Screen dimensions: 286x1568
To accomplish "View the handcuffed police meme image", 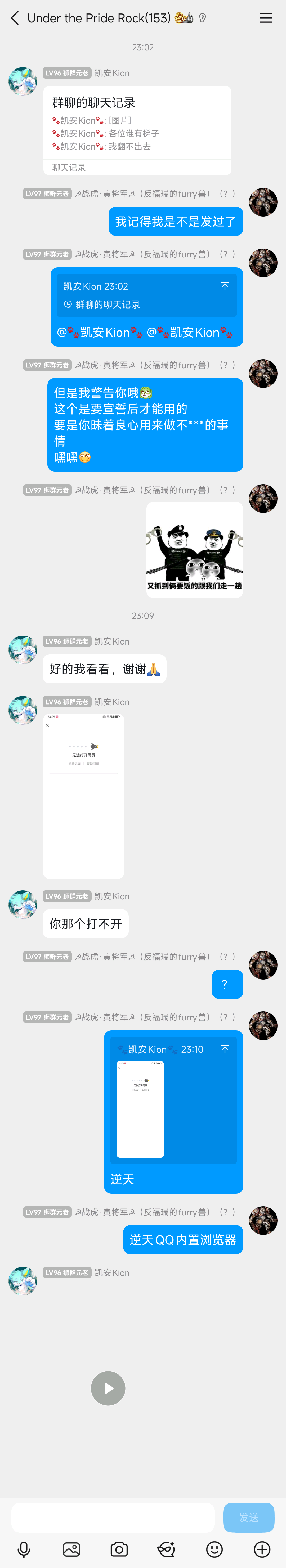I will click(x=195, y=550).
